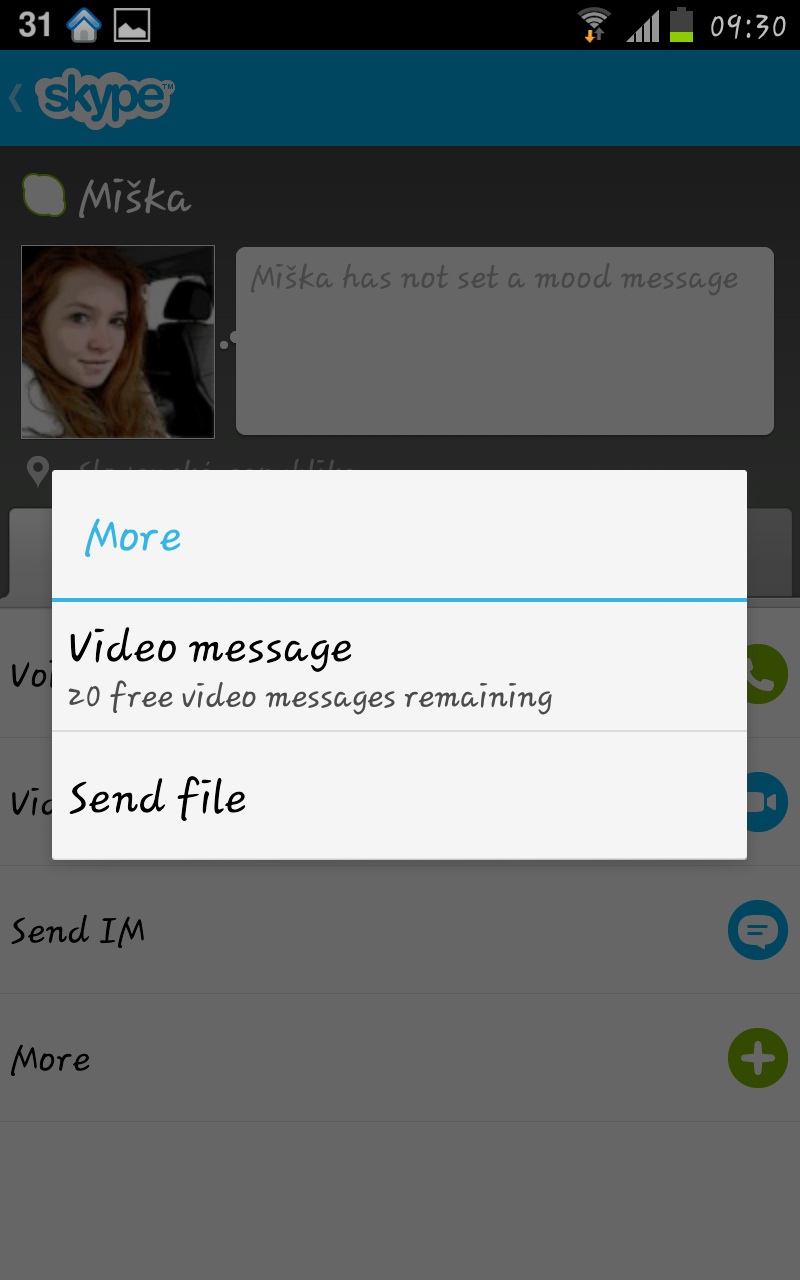
Task: Tap the blue video call icon
Action: tap(771, 802)
